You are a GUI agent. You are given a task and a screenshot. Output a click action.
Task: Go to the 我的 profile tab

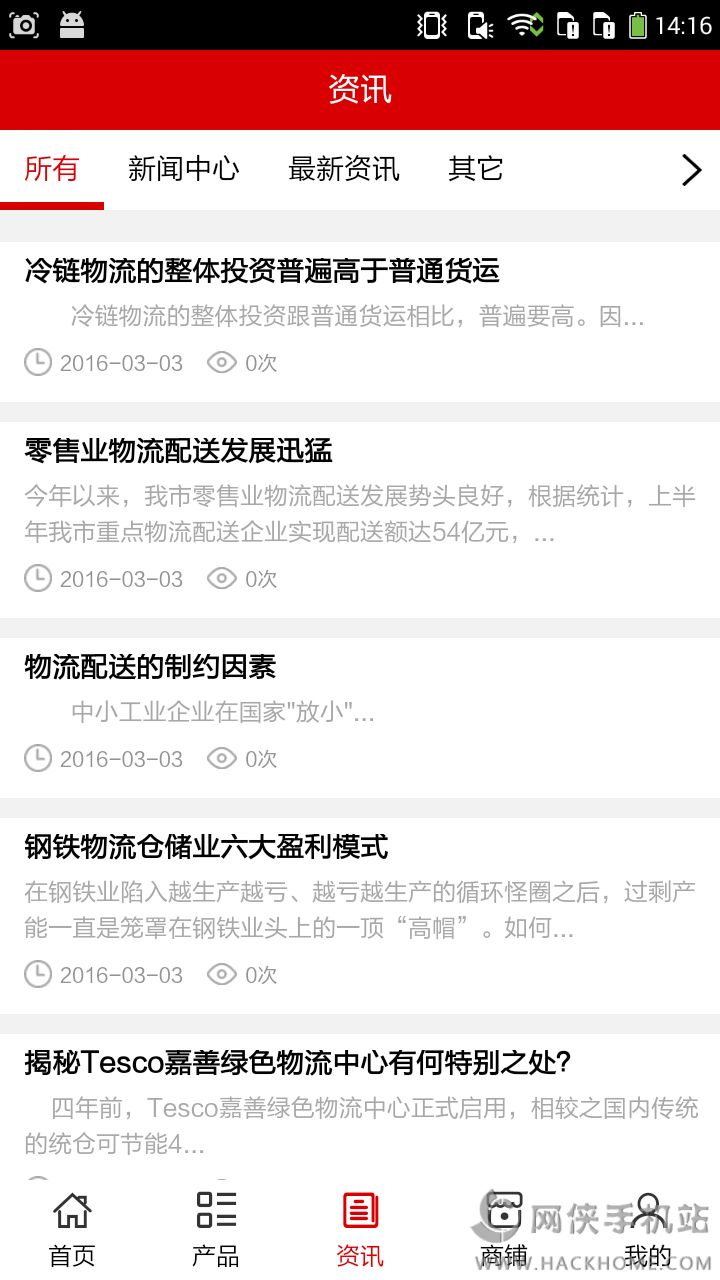648,1229
